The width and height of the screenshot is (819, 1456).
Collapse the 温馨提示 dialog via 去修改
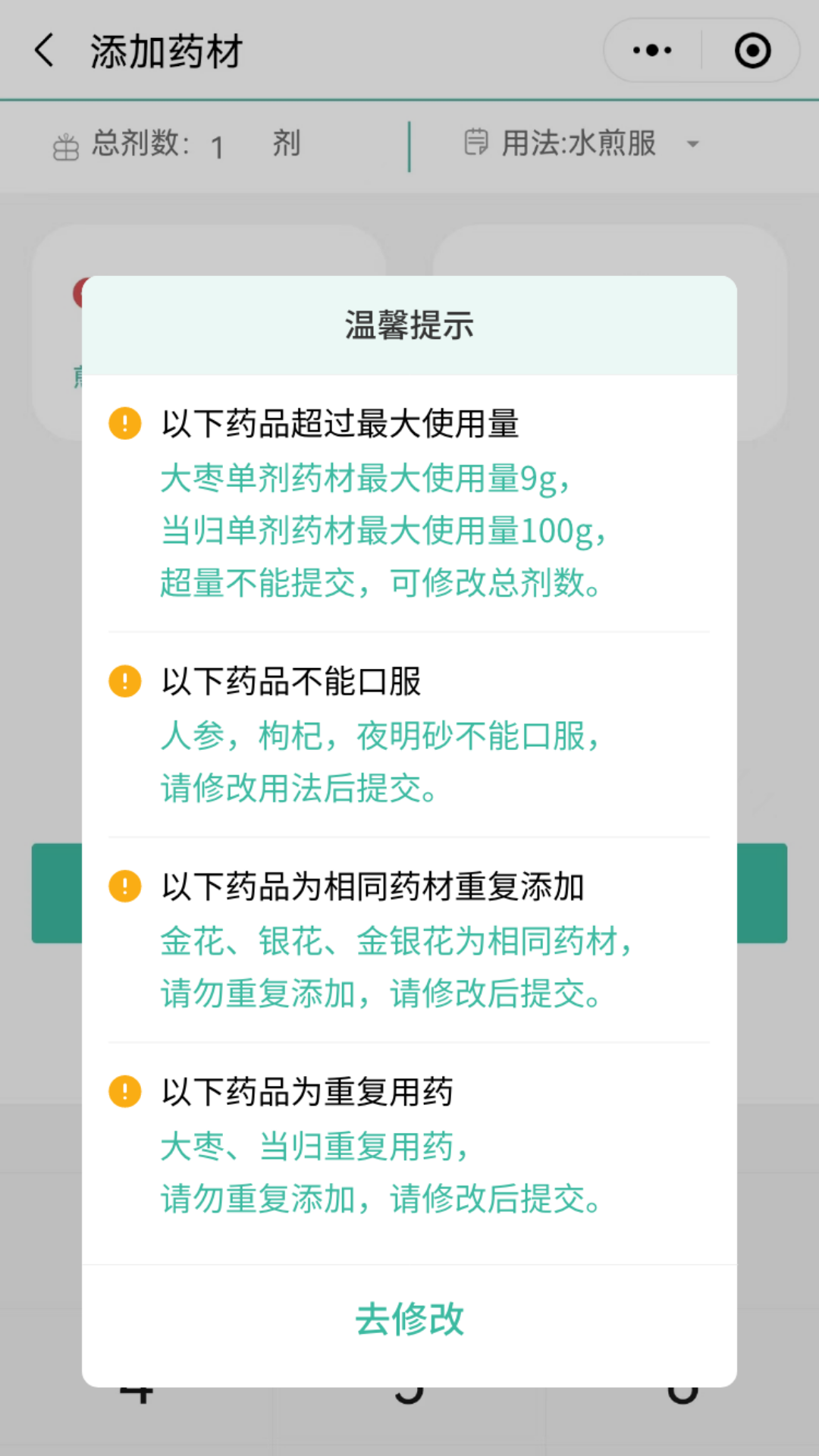point(409,1318)
